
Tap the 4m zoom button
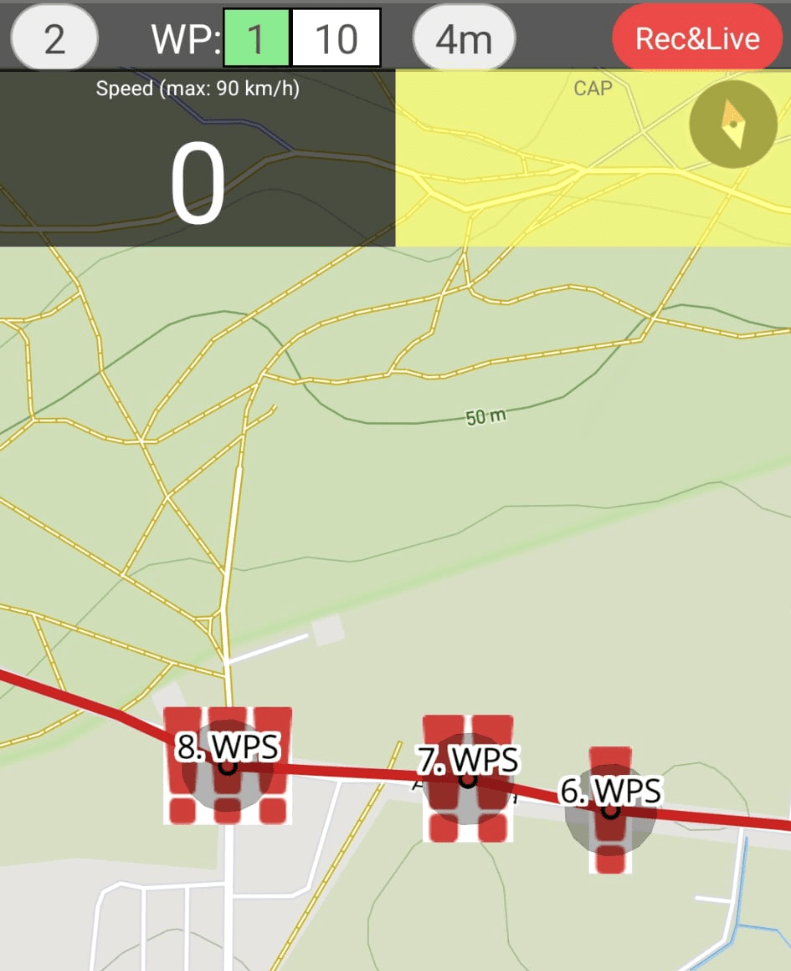(464, 38)
